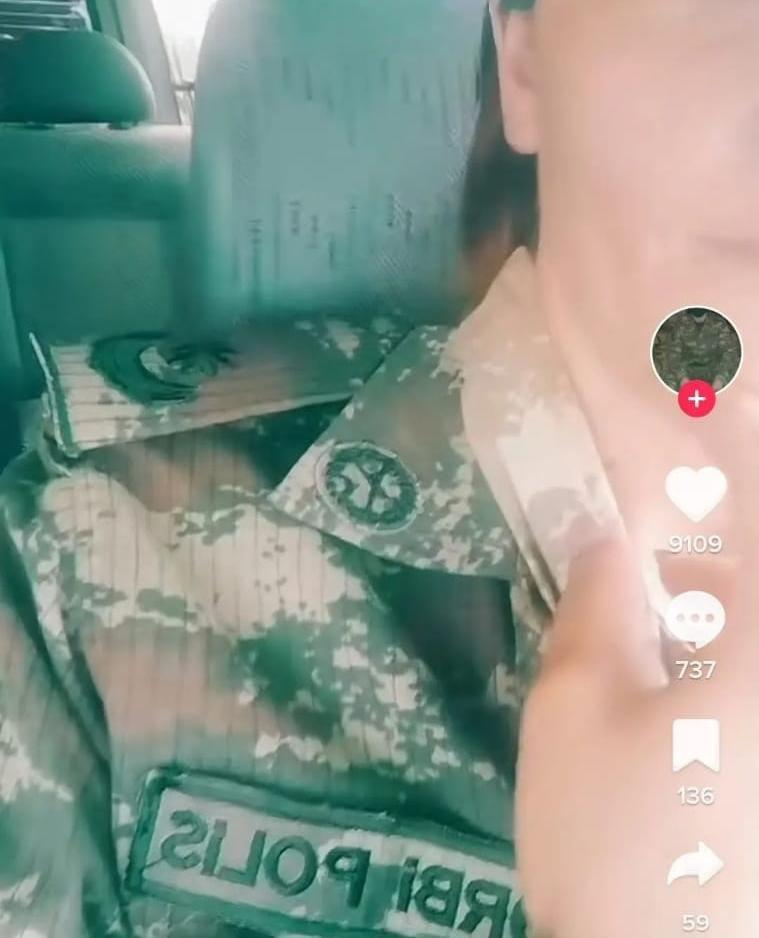
Task: Bookmark this video to favorites
Action: (696, 745)
